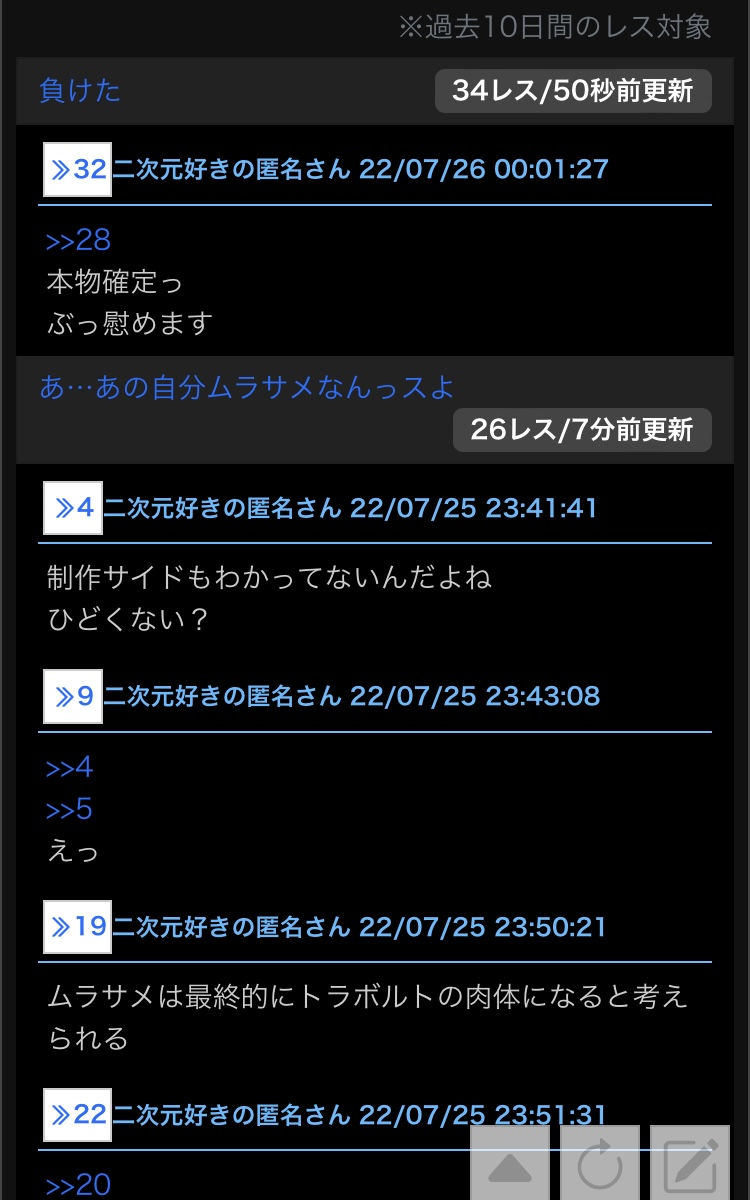
Task: Tap reply number 4 button
Action: pyautogui.click(x=73, y=508)
